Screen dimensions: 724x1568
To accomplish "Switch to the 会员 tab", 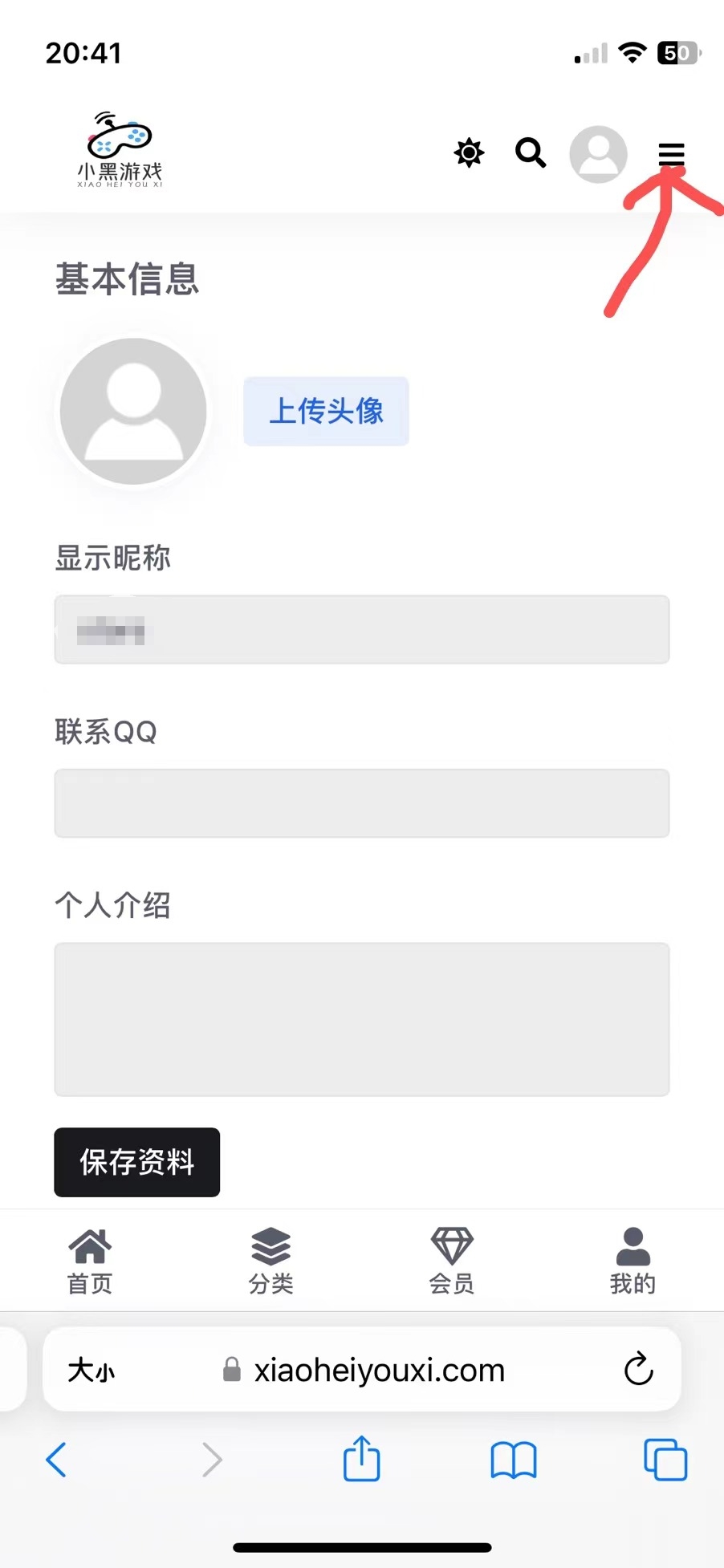I will pos(452,1261).
